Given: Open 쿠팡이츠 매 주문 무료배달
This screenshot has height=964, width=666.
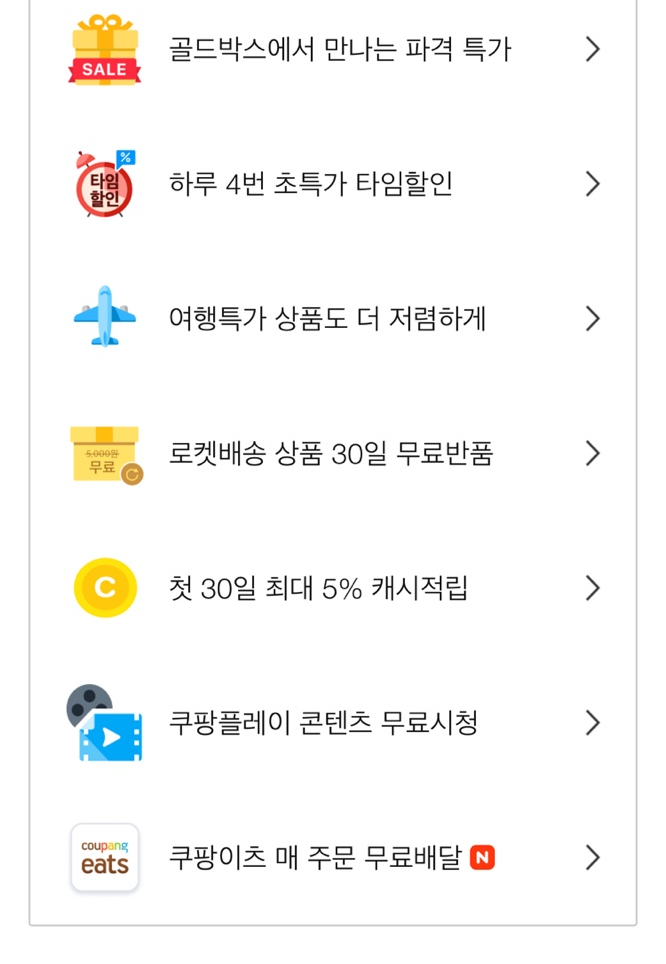Looking at the screenshot, I should (333, 857).
